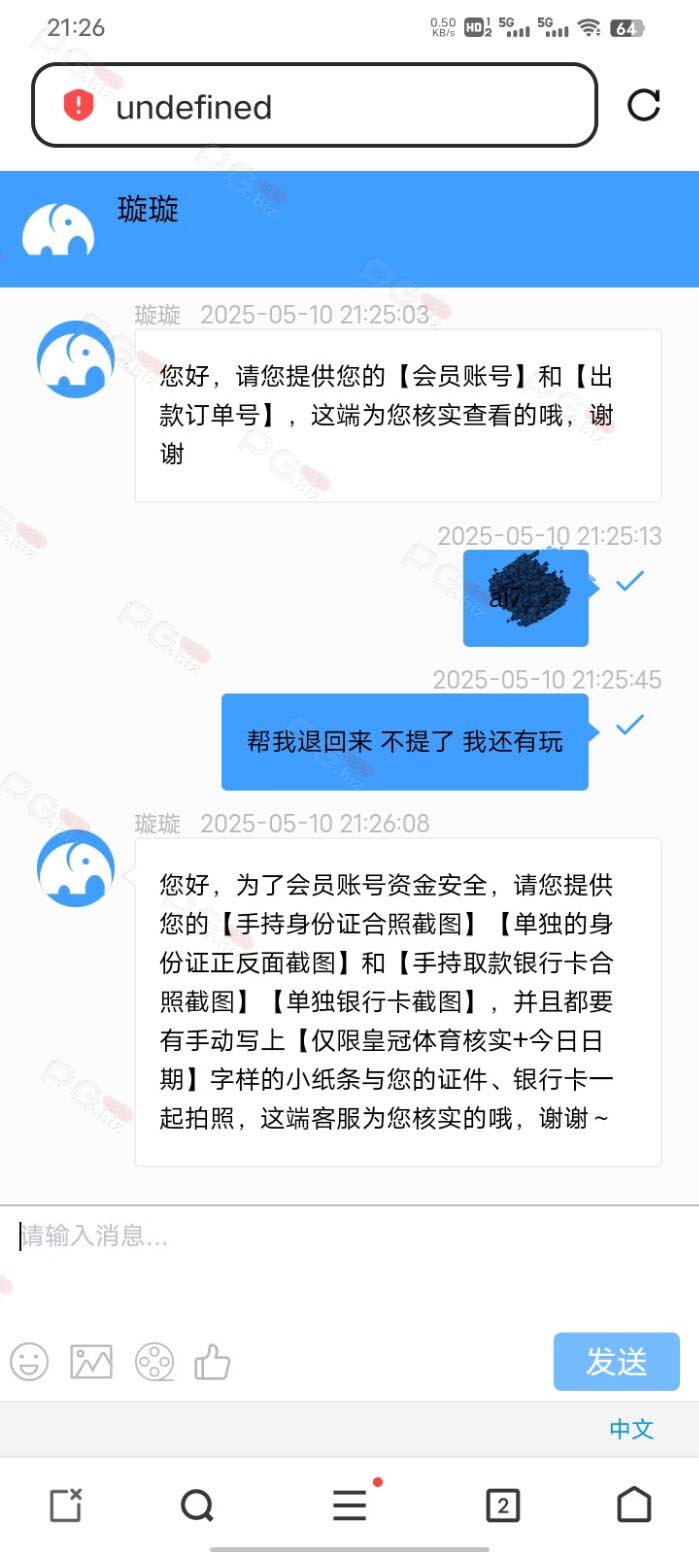
Task: Attach an image to the chat
Action: coord(91,1361)
